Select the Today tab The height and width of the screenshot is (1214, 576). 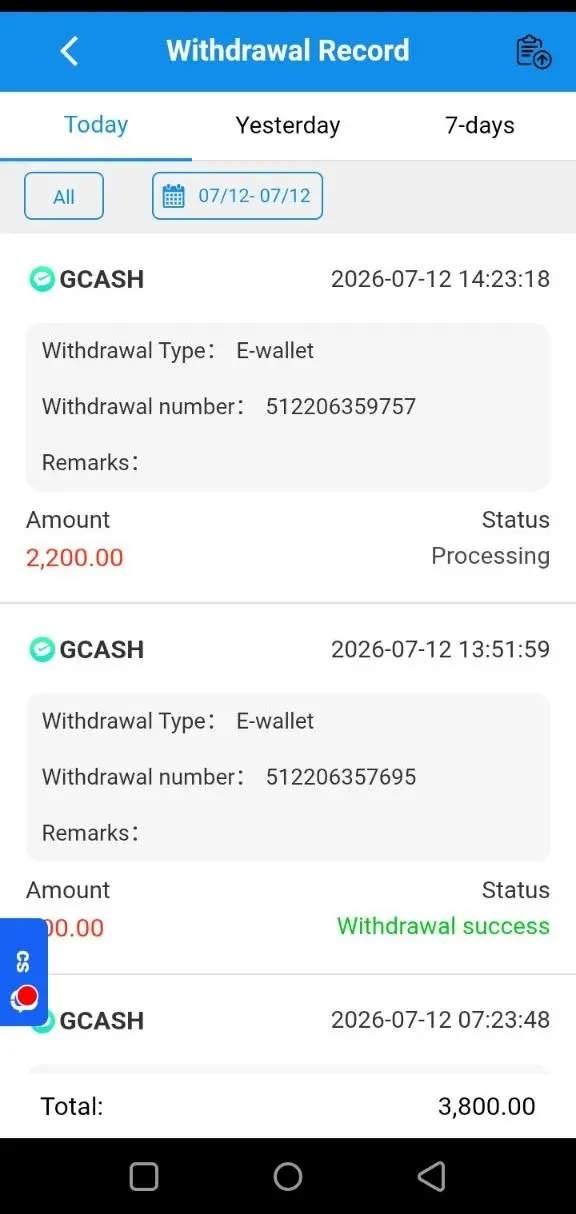pyautogui.click(x=96, y=125)
